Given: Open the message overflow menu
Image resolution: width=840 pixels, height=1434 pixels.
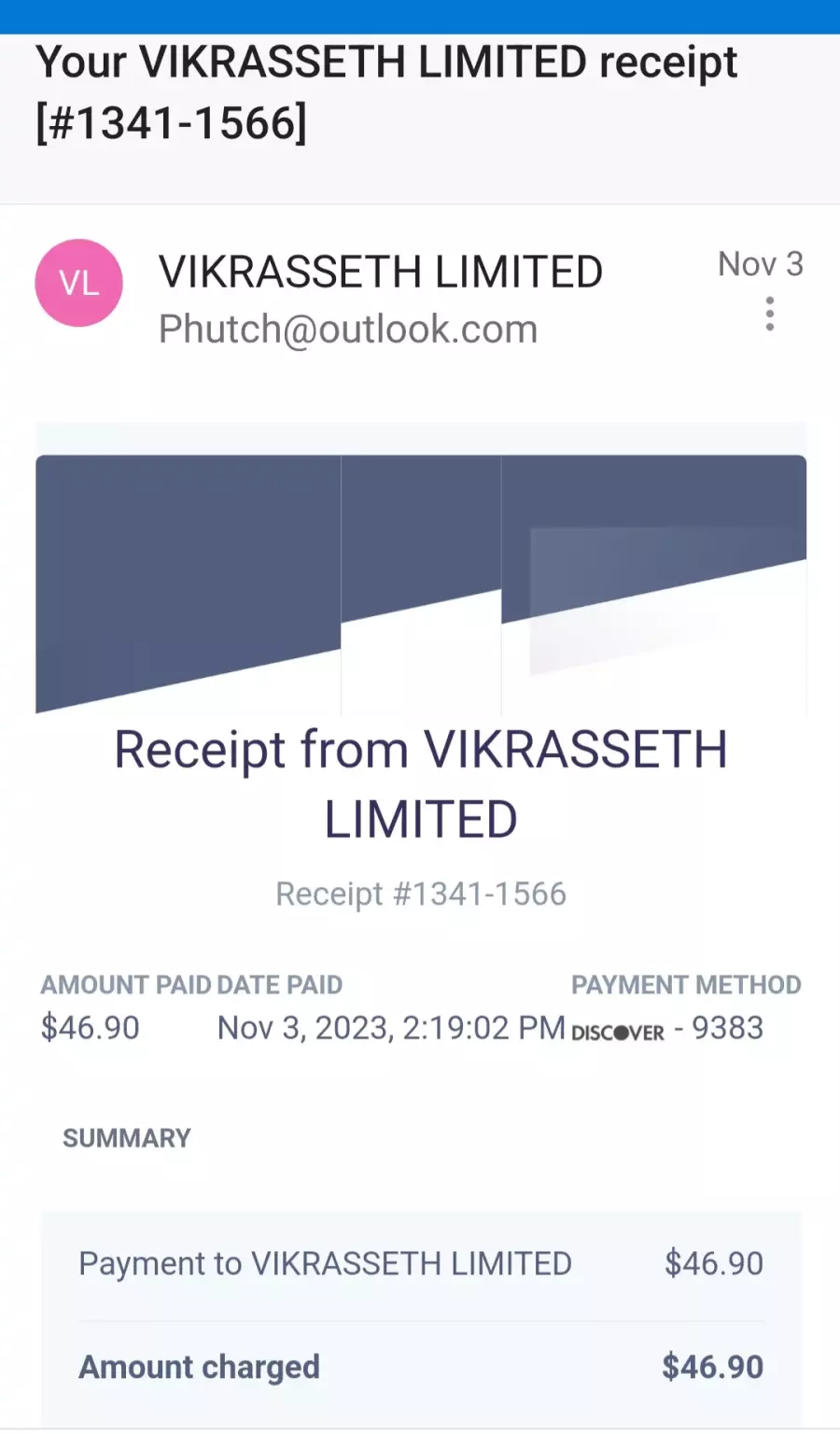Looking at the screenshot, I should (770, 314).
